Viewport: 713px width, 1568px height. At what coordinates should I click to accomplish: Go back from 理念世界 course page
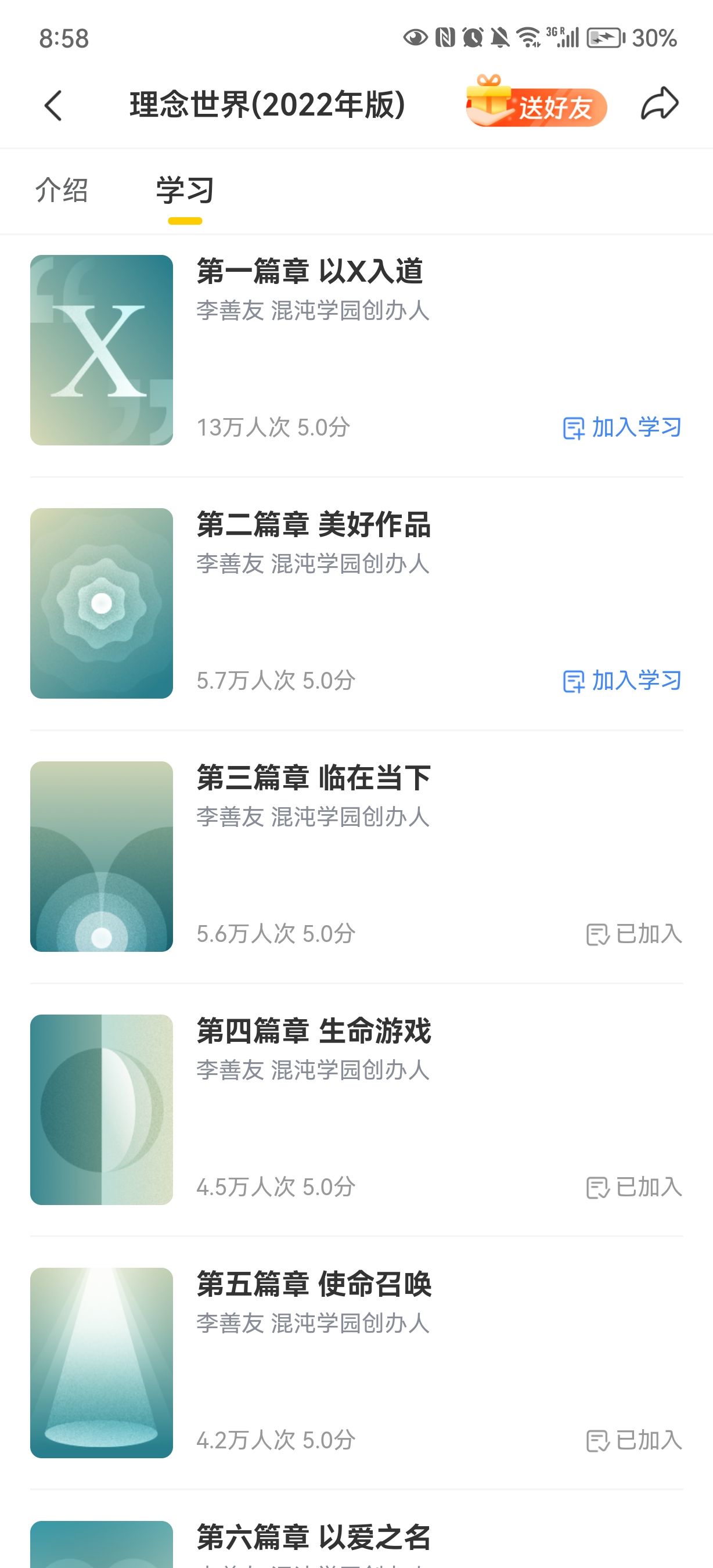tap(53, 105)
